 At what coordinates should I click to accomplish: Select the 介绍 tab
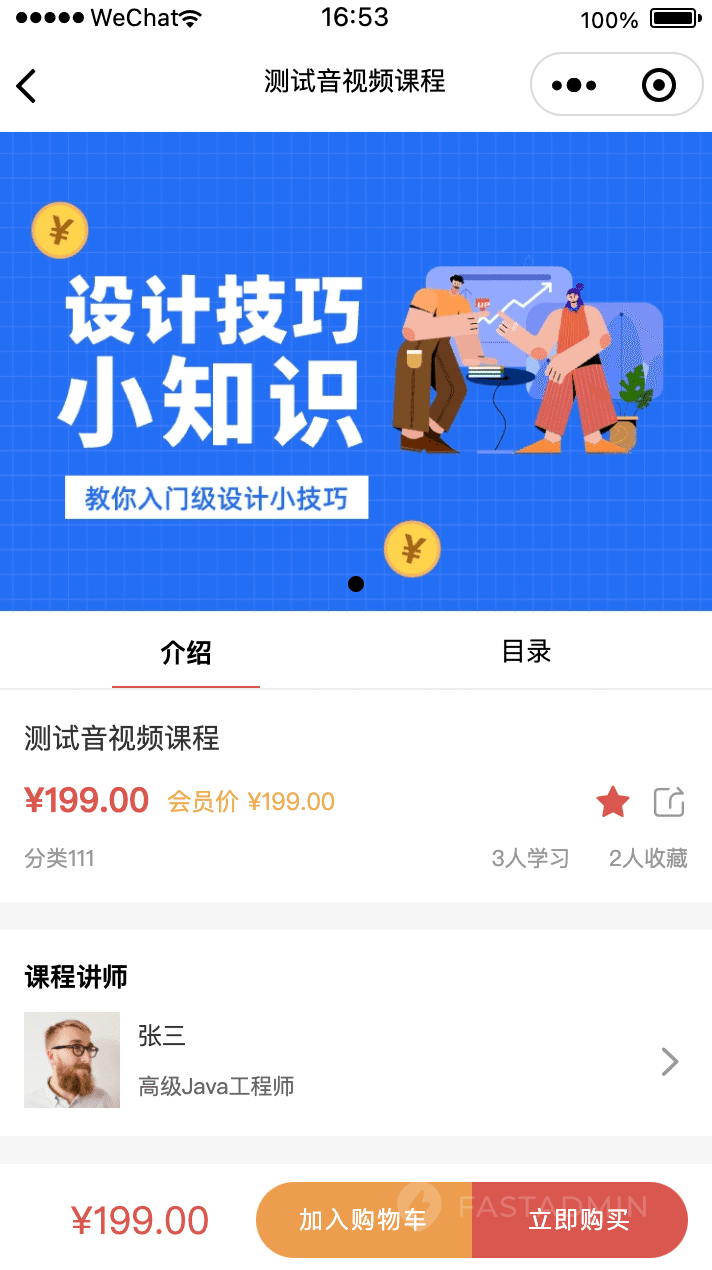(186, 653)
